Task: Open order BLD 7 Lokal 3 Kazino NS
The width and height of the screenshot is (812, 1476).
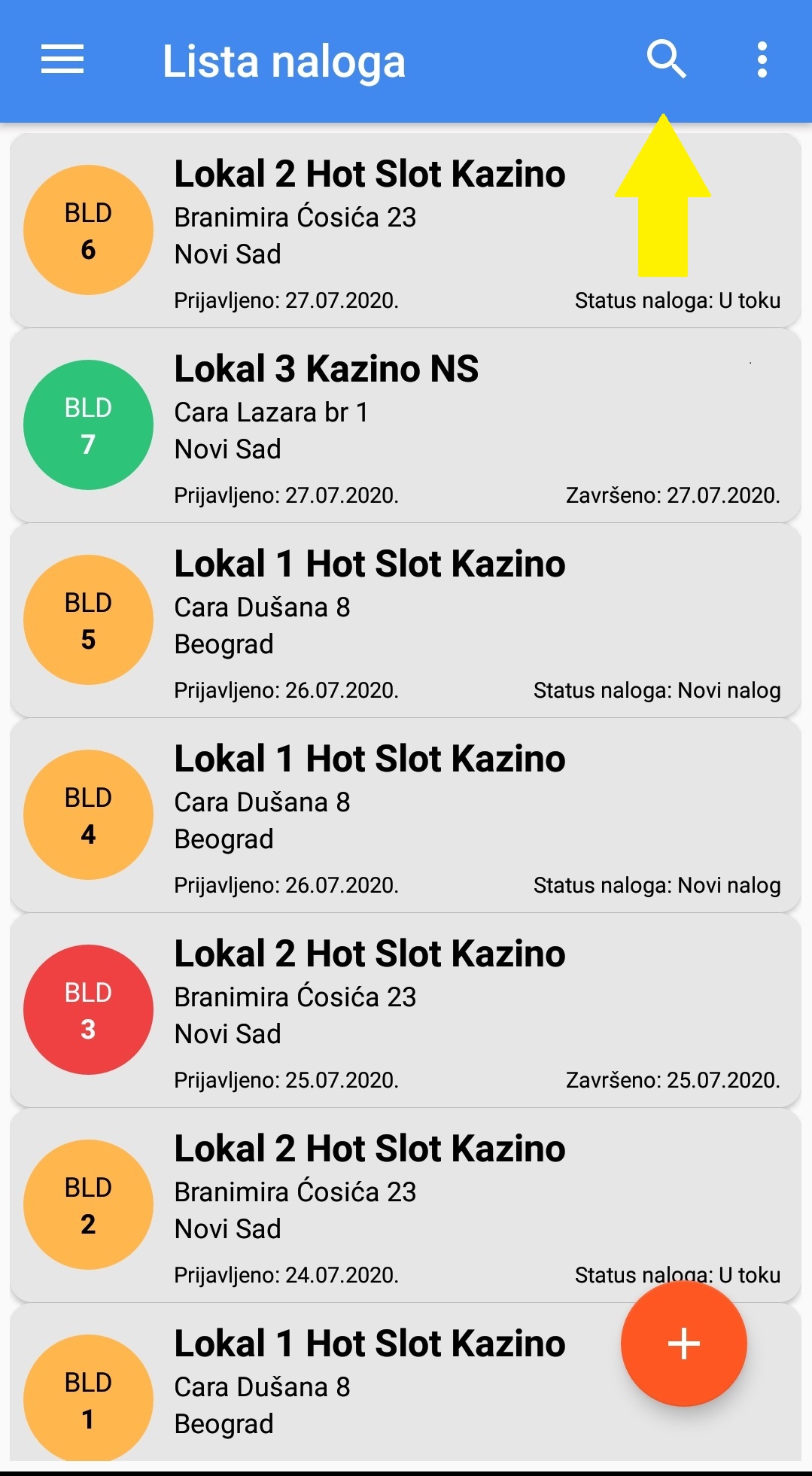Action: point(405,426)
